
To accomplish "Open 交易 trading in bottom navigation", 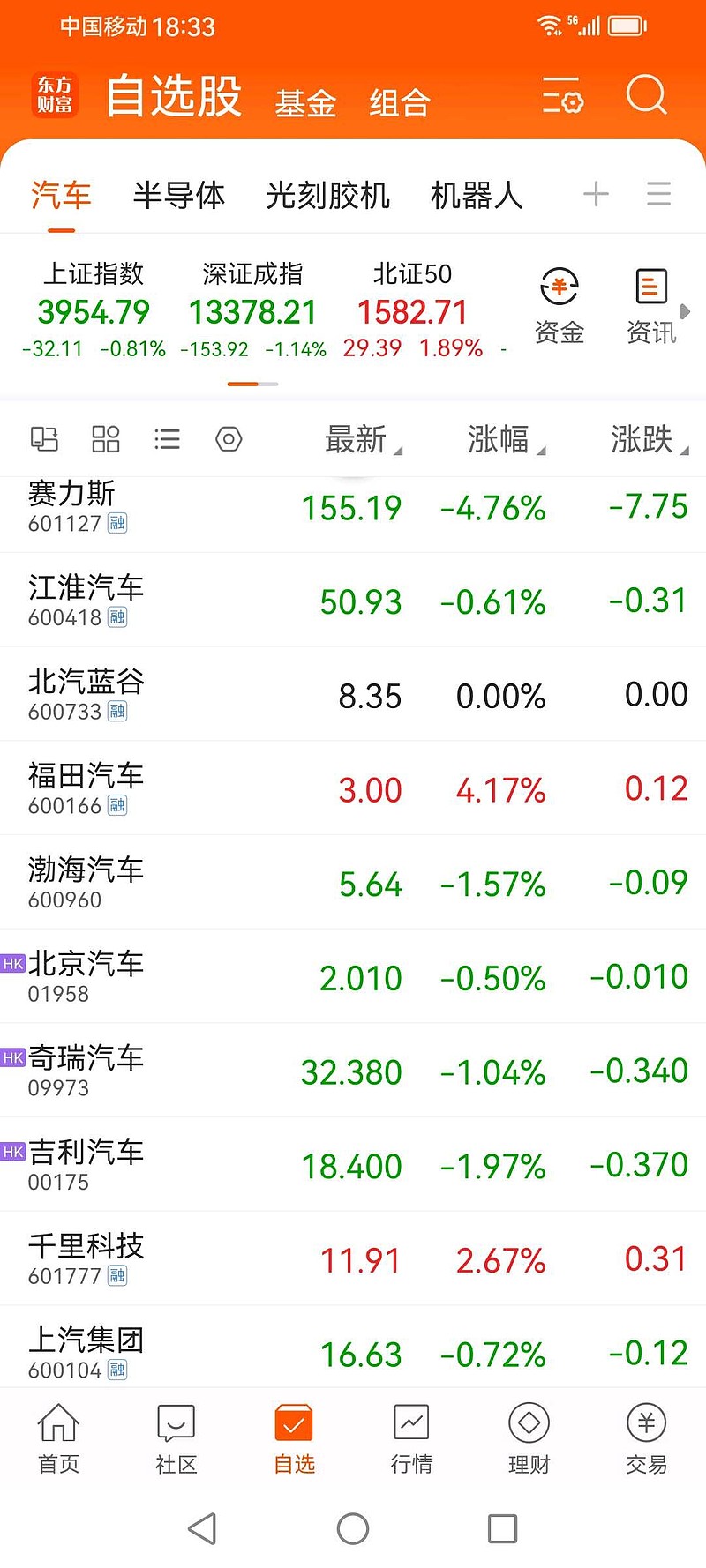I will click(645, 1437).
